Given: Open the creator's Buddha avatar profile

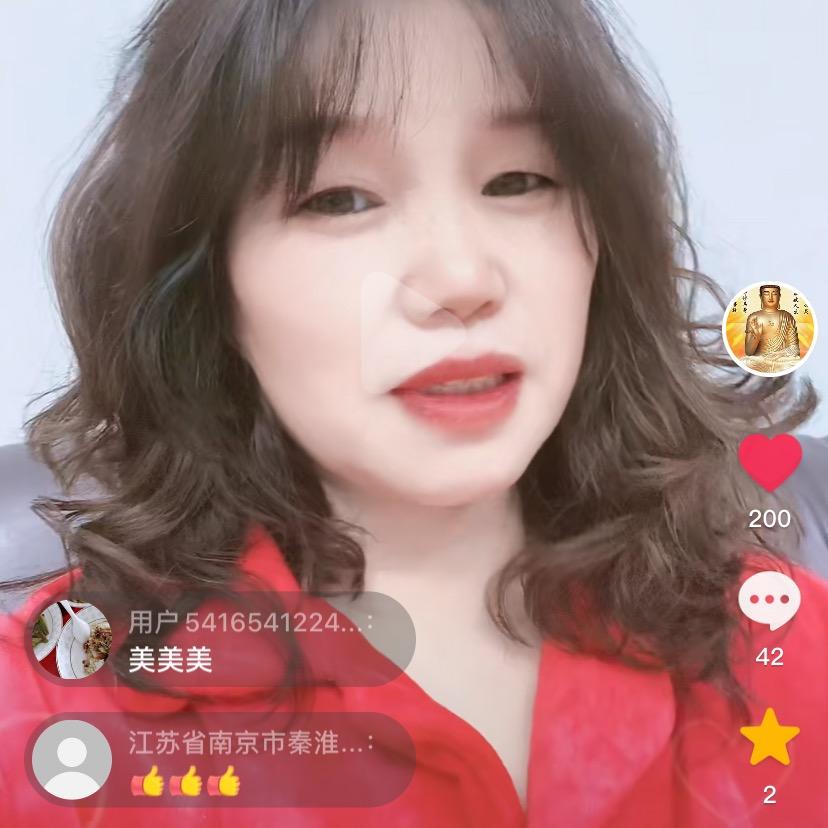Looking at the screenshot, I should click(769, 330).
